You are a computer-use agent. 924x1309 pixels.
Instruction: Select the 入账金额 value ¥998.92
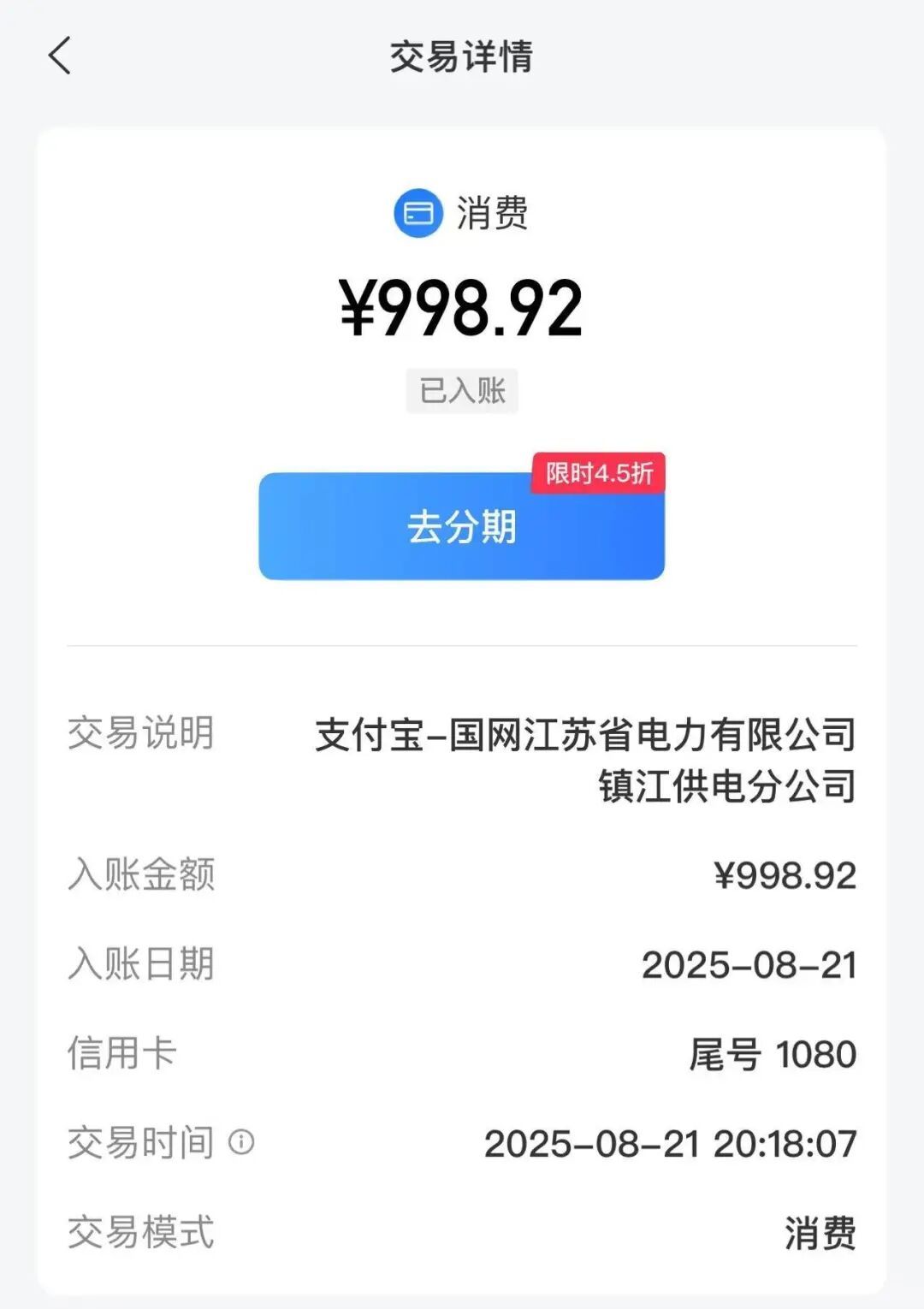[x=785, y=874]
